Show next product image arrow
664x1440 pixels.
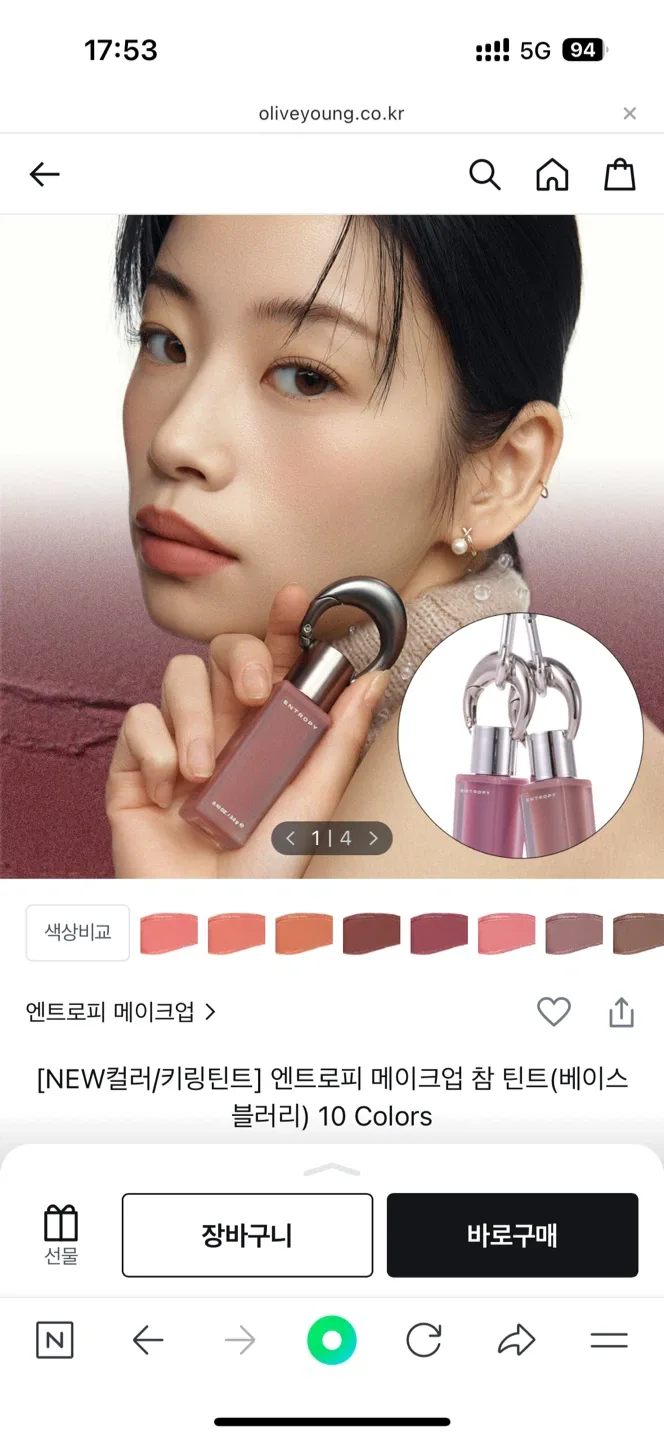click(374, 838)
